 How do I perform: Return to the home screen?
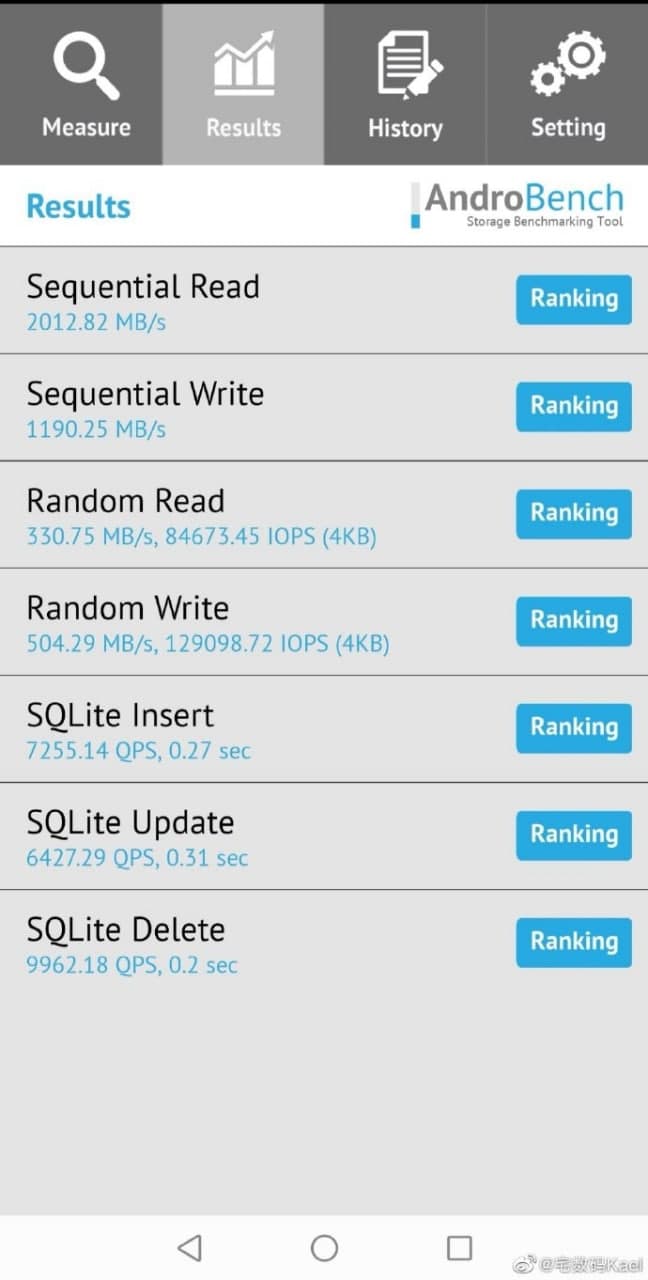tap(324, 1247)
